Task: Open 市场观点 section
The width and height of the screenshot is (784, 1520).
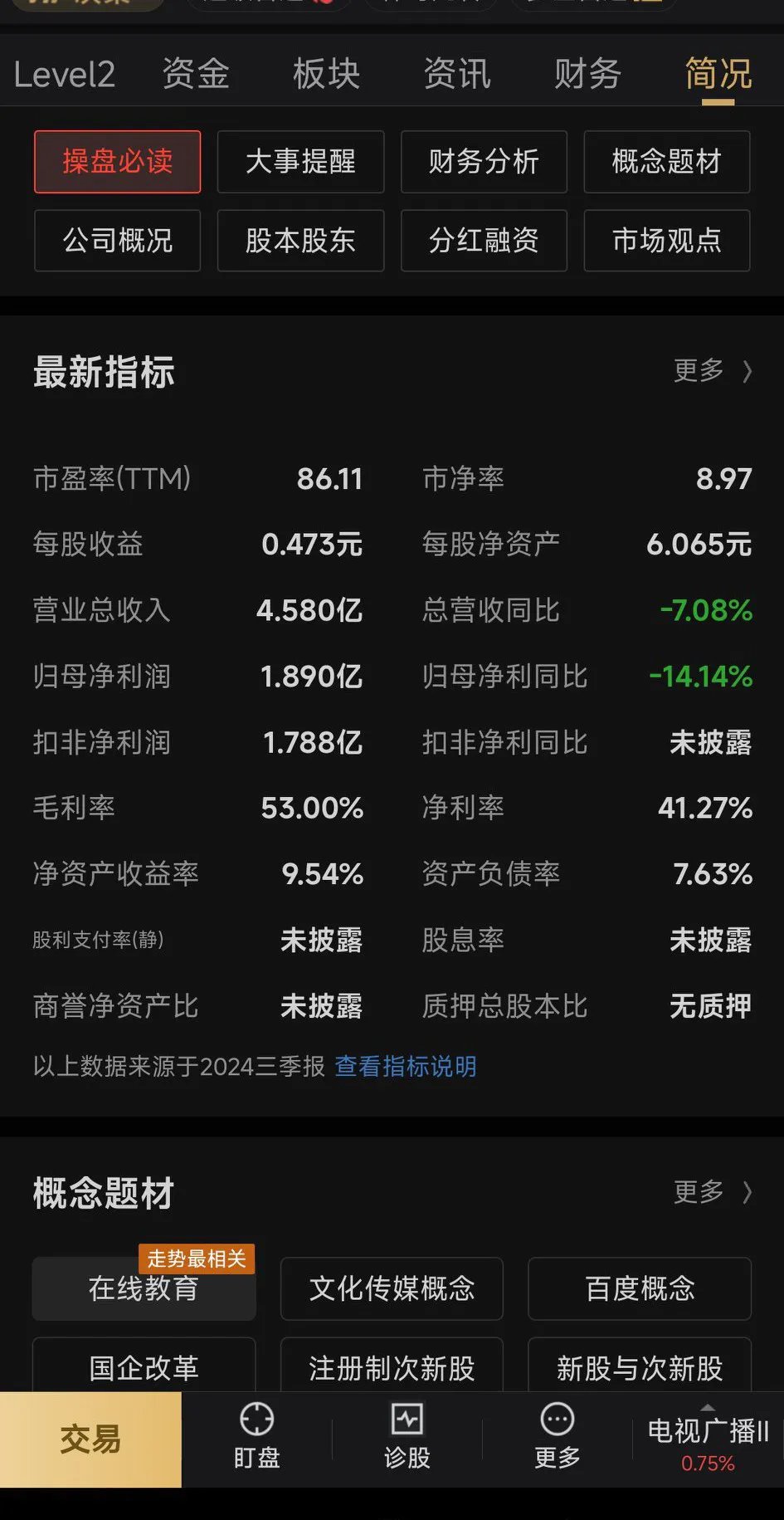Action: click(x=666, y=241)
